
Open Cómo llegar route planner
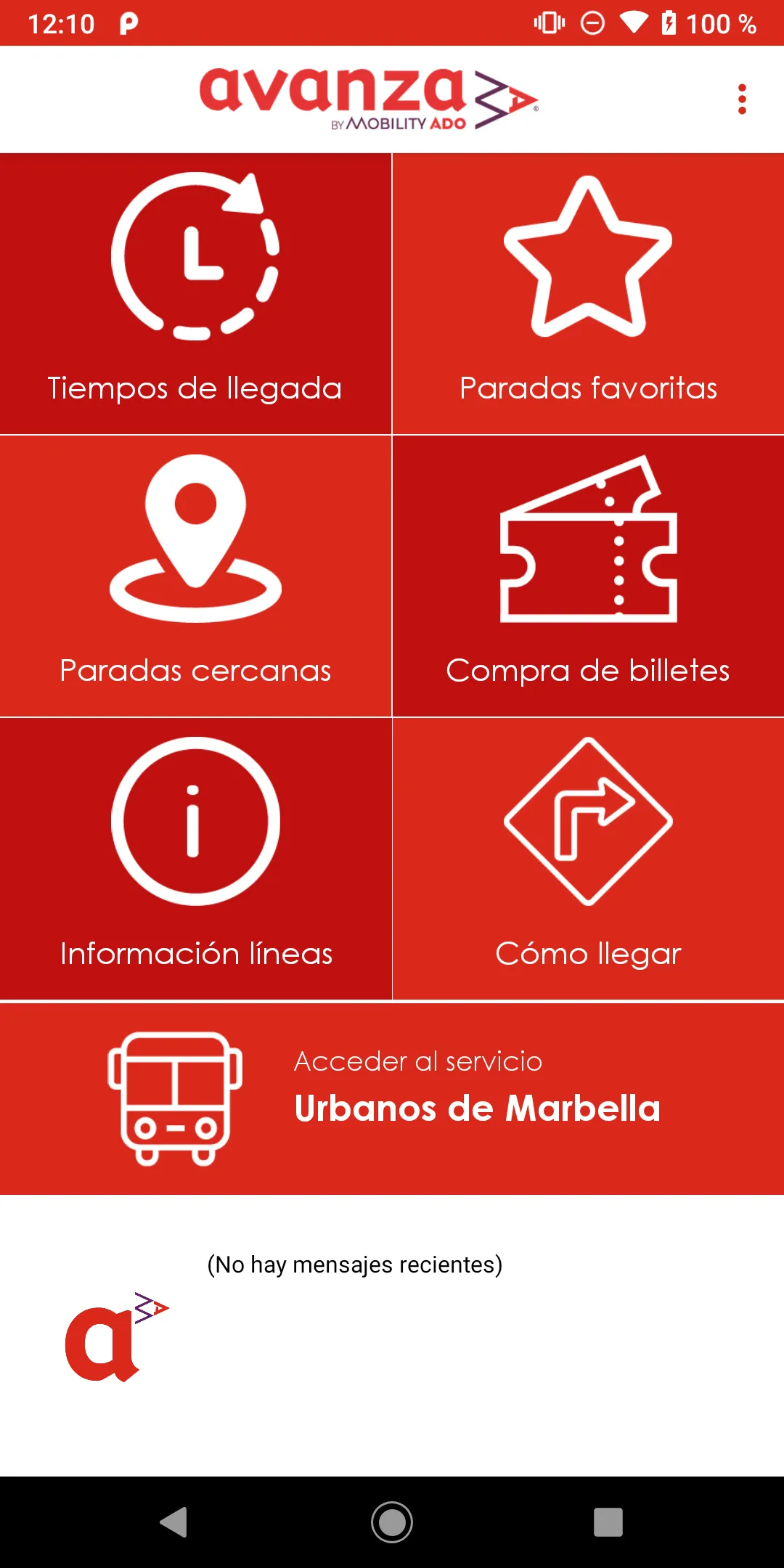[x=588, y=858]
